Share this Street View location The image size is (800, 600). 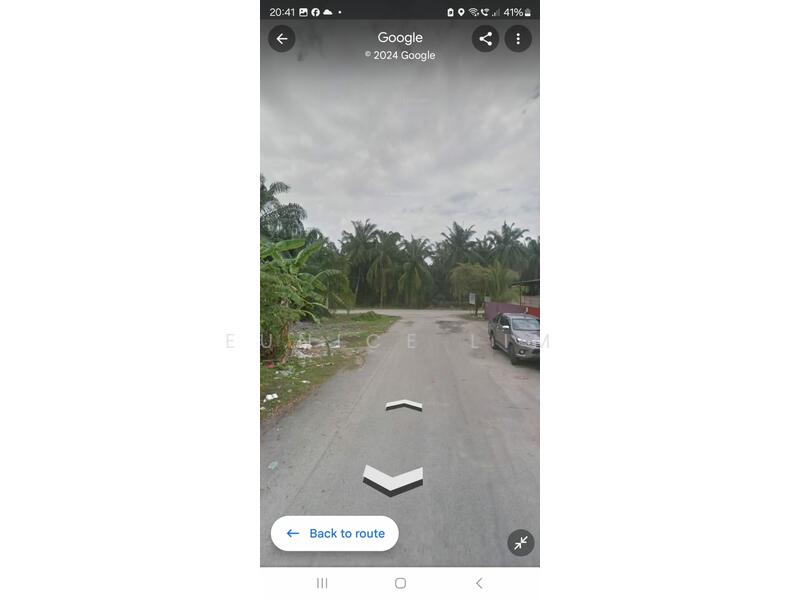(x=485, y=39)
